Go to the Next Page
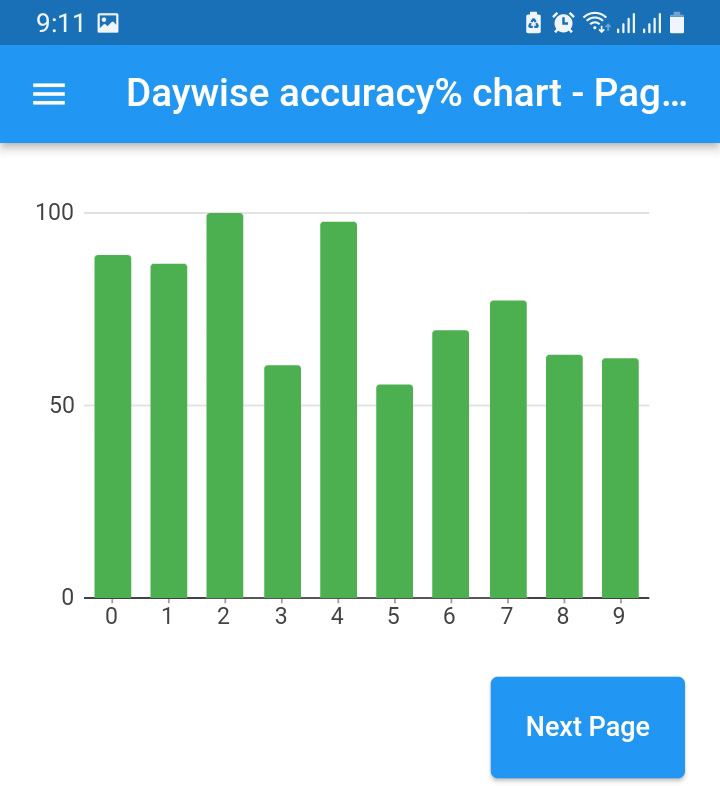 tap(587, 727)
